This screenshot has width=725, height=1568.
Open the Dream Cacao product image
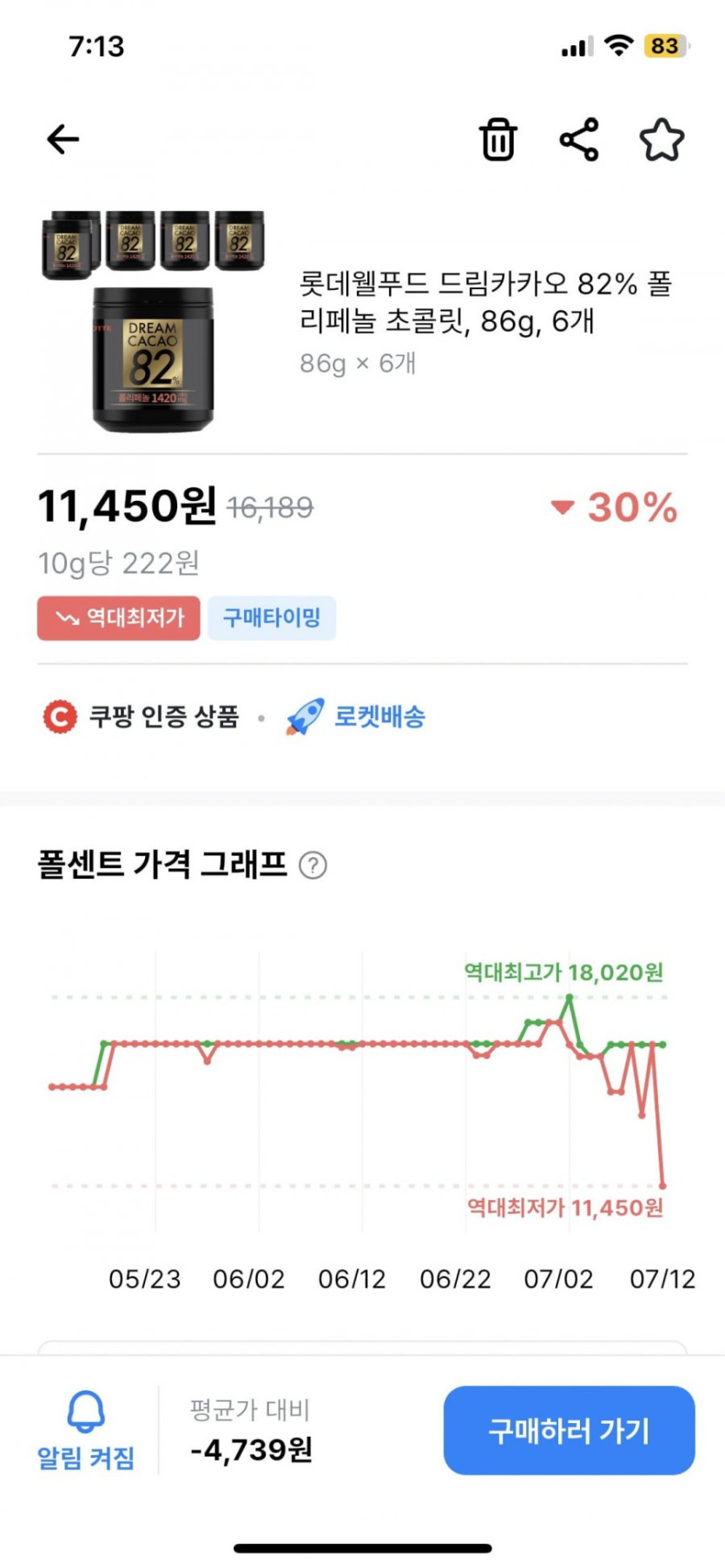coord(154,322)
